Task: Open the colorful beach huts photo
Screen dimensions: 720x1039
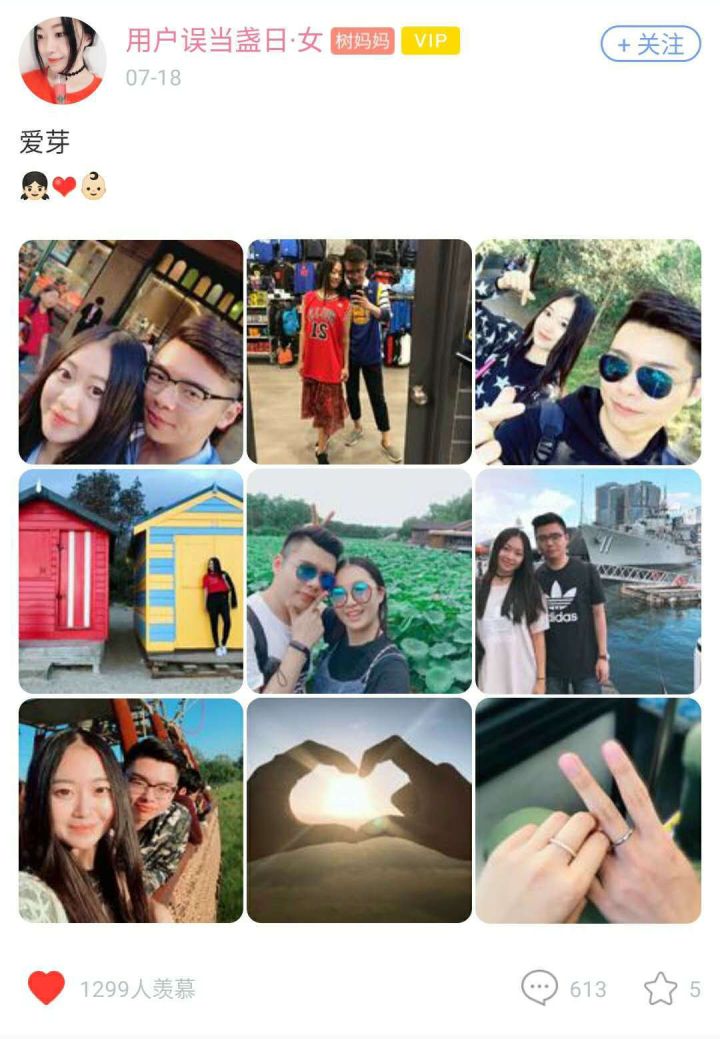Action: click(x=131, y=581)
